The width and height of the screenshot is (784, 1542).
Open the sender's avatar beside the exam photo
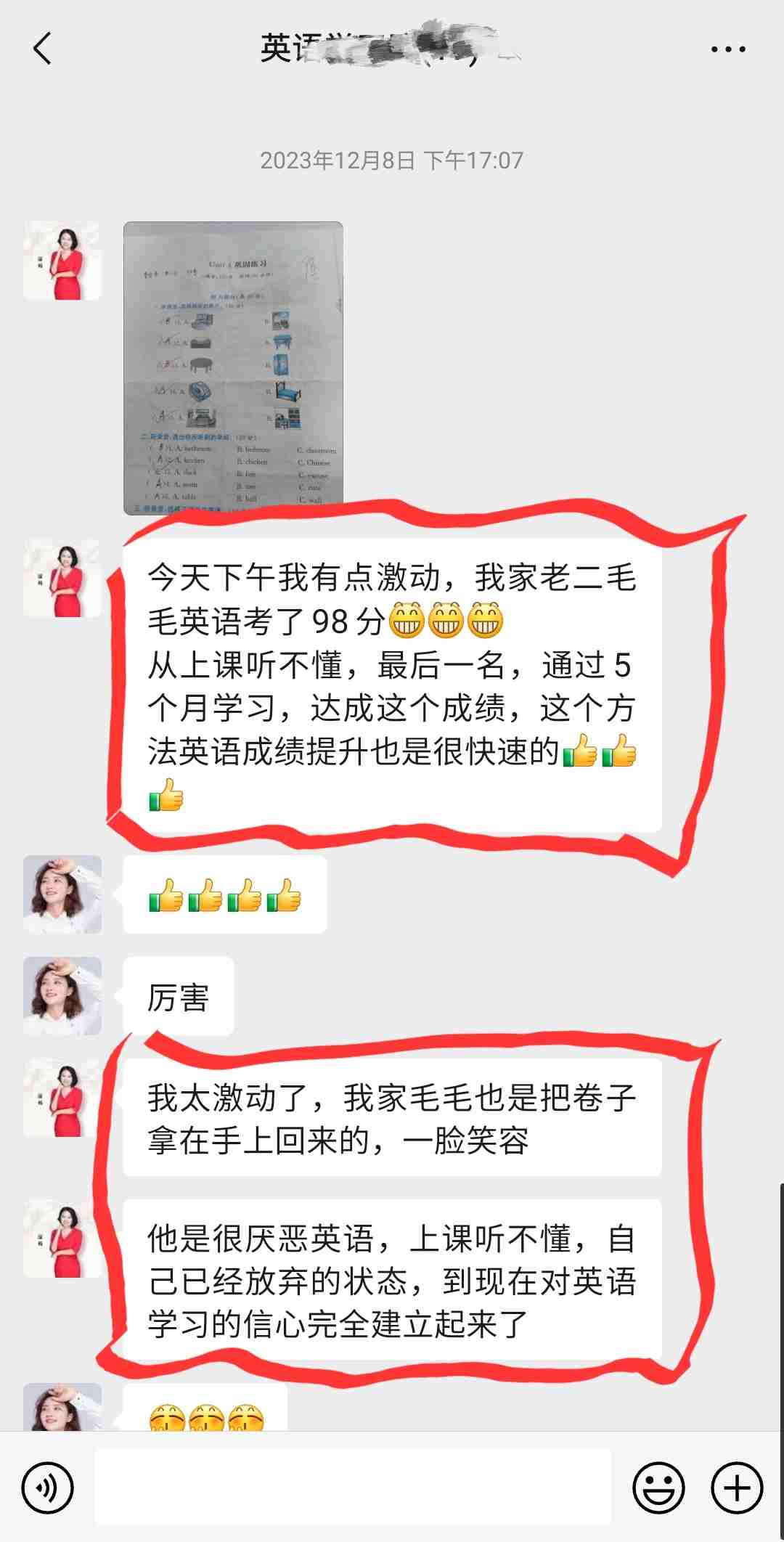(x=62, y=261)
